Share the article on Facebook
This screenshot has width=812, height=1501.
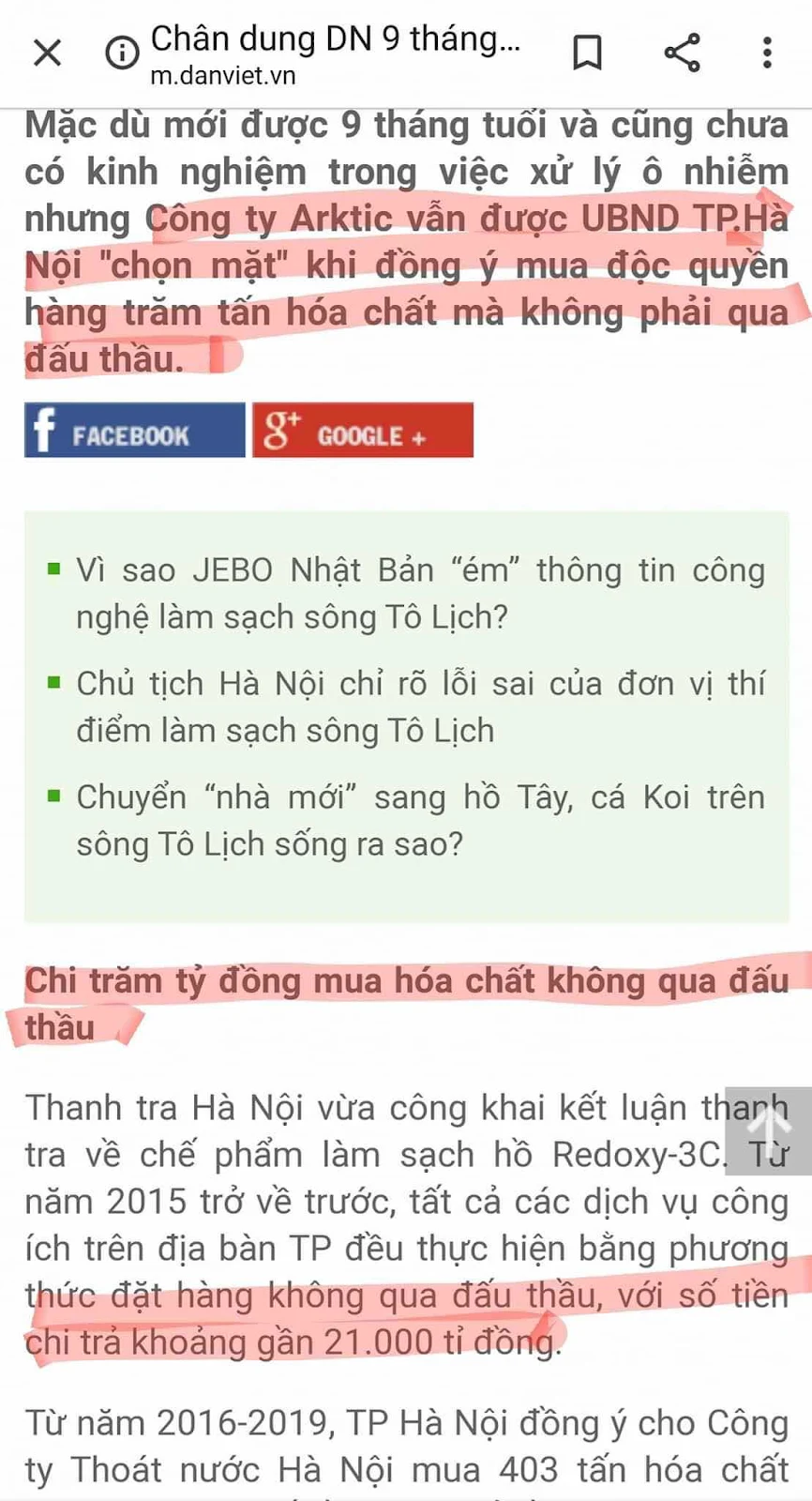tap(135, 431)
